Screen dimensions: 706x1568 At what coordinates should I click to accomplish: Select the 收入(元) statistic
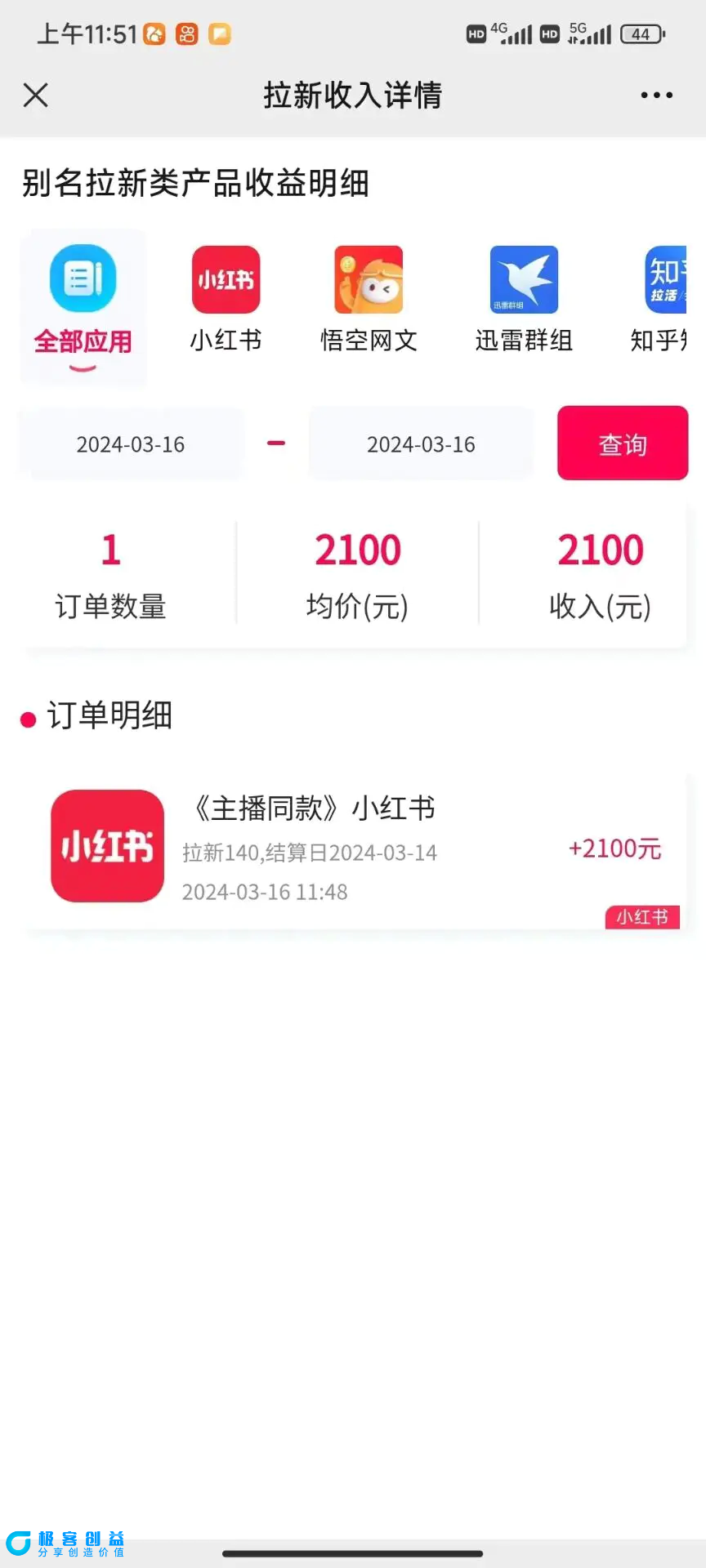(600, 572)
